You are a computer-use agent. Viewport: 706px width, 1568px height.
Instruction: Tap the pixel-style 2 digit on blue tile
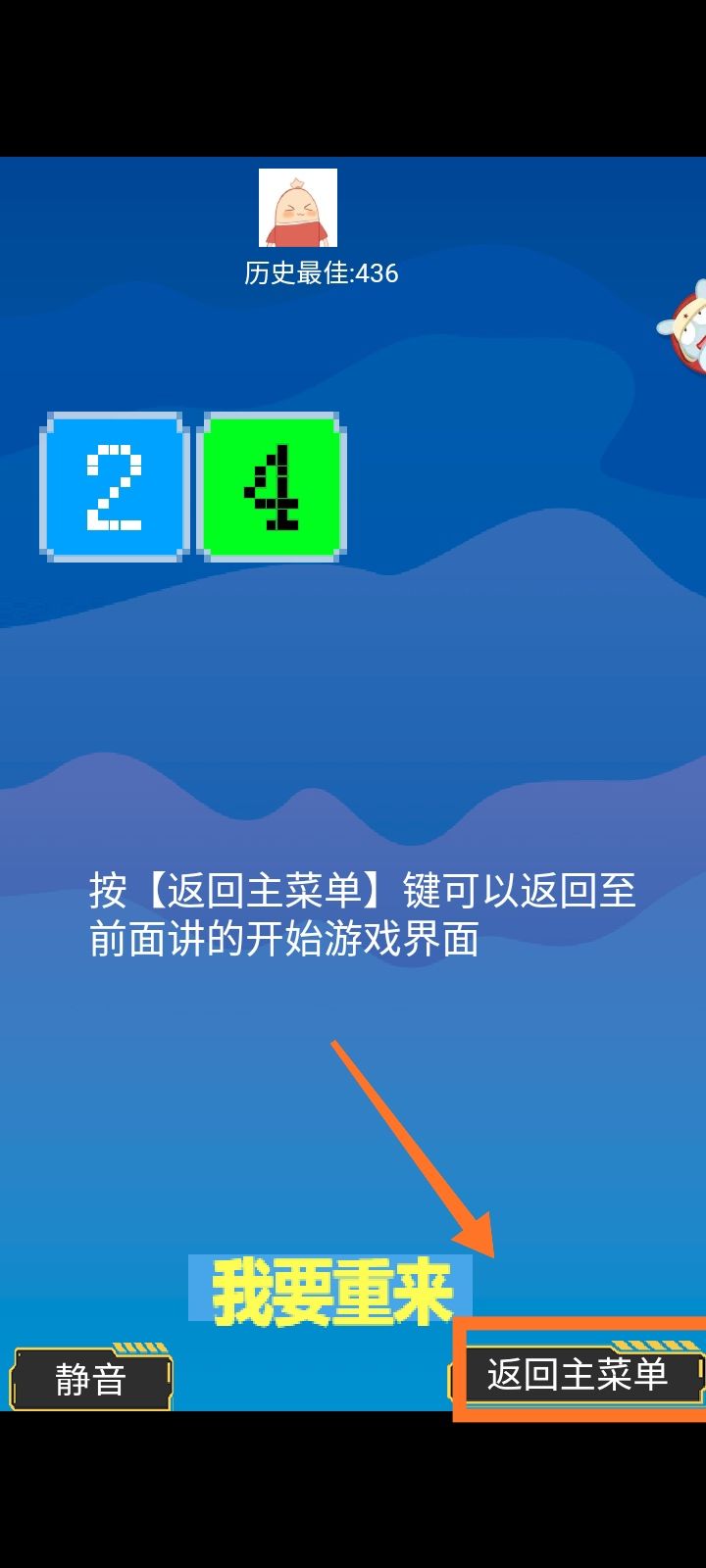(113, 486)
